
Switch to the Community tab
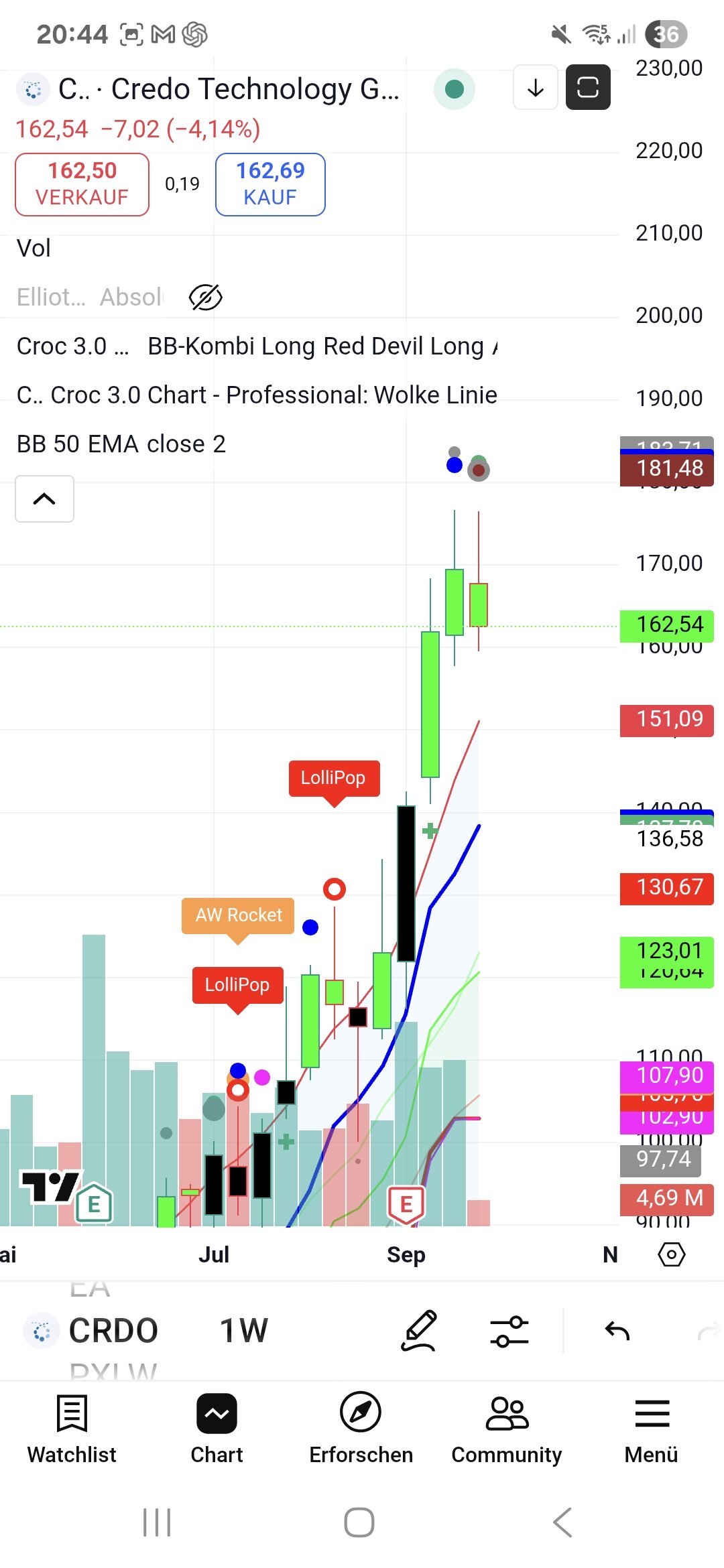506,1427
